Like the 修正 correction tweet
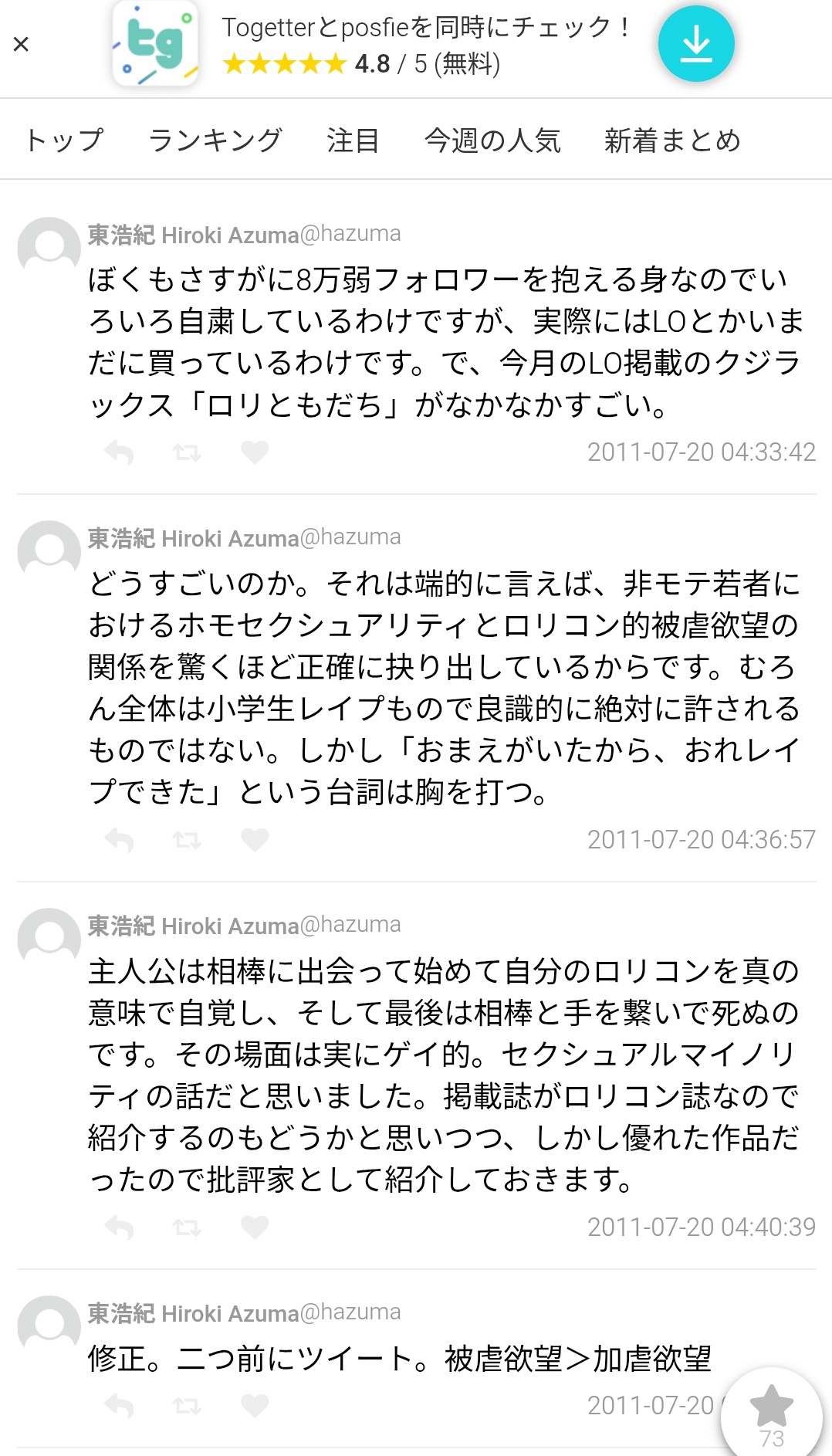 255,1407
